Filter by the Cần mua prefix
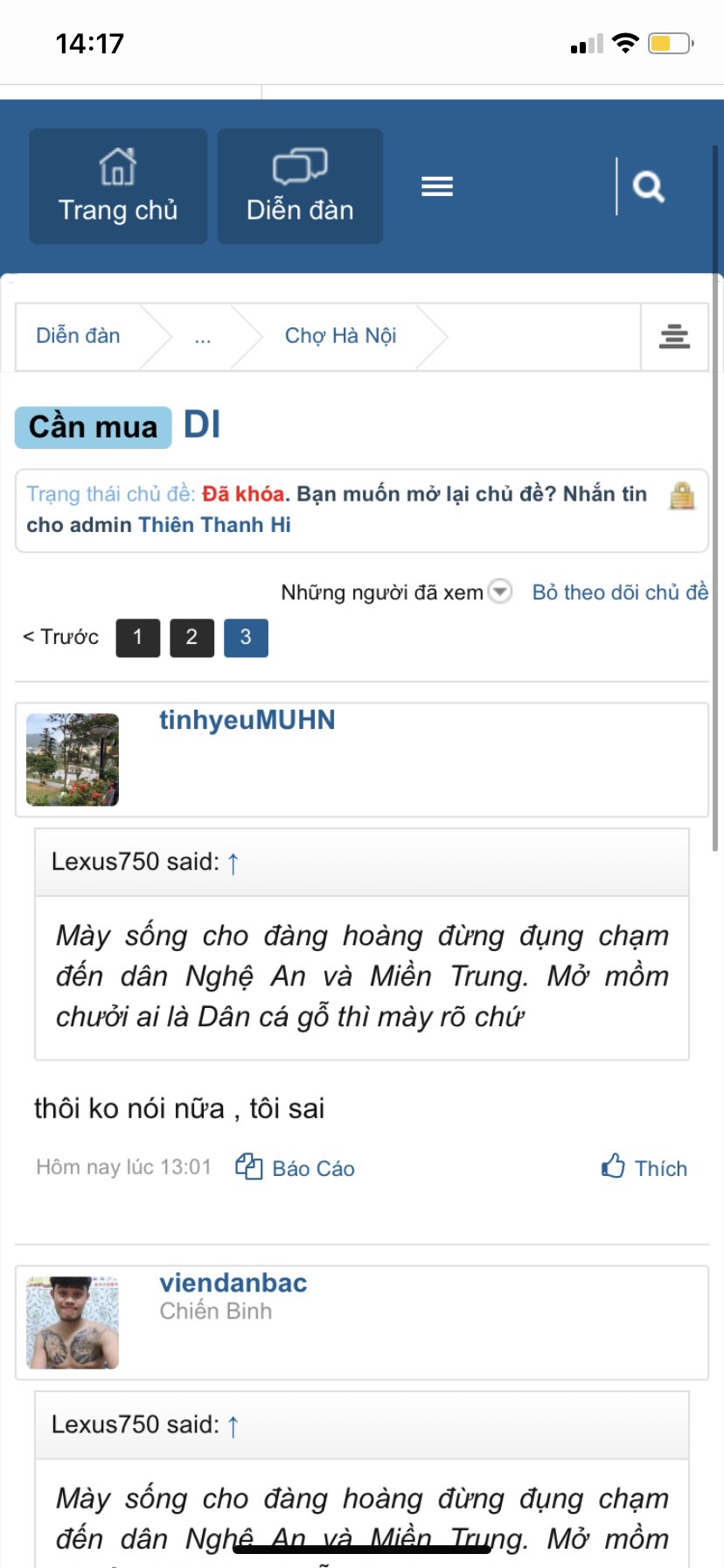 pos(93,427)
